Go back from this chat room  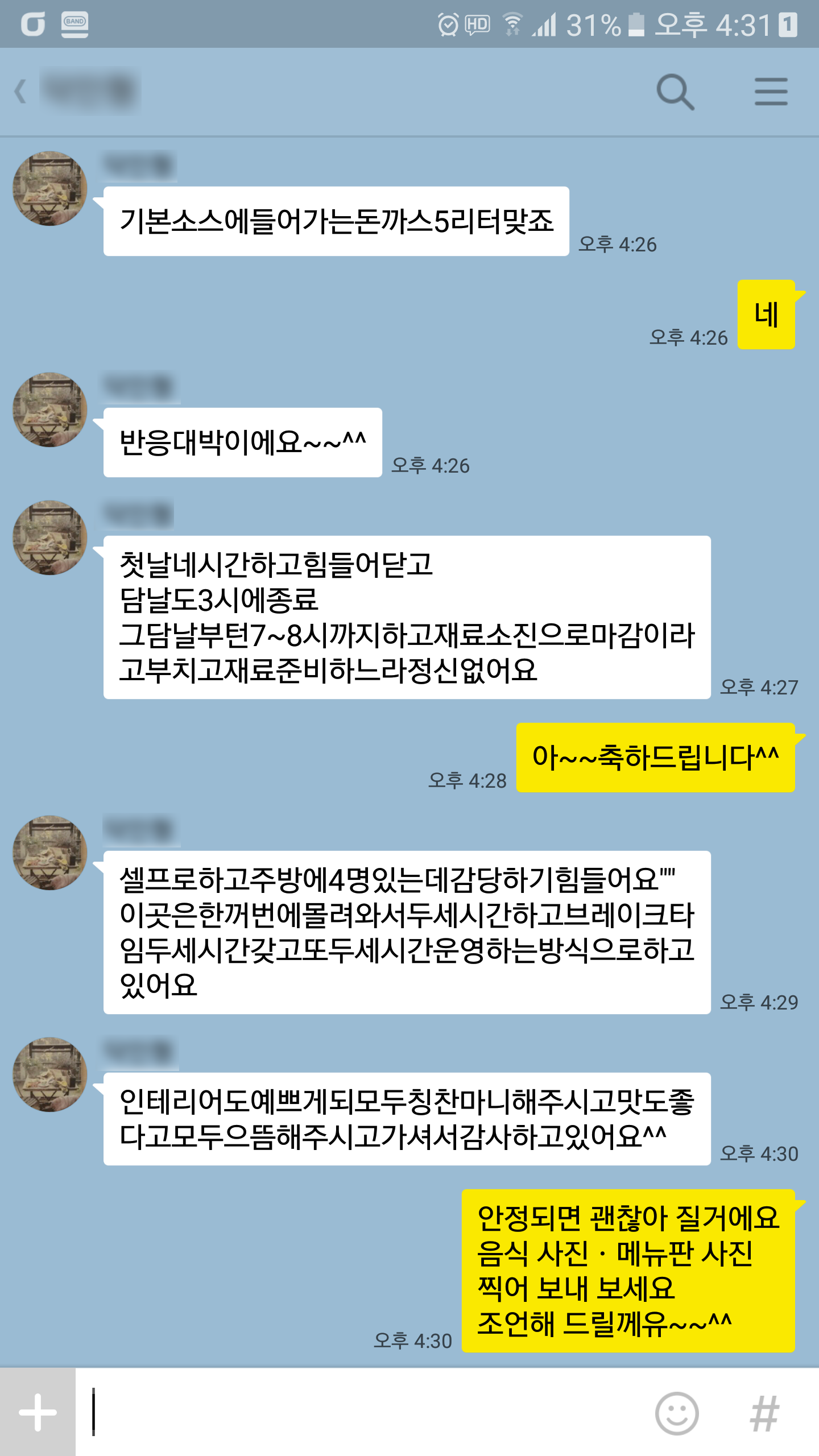(x=22, y=92)
